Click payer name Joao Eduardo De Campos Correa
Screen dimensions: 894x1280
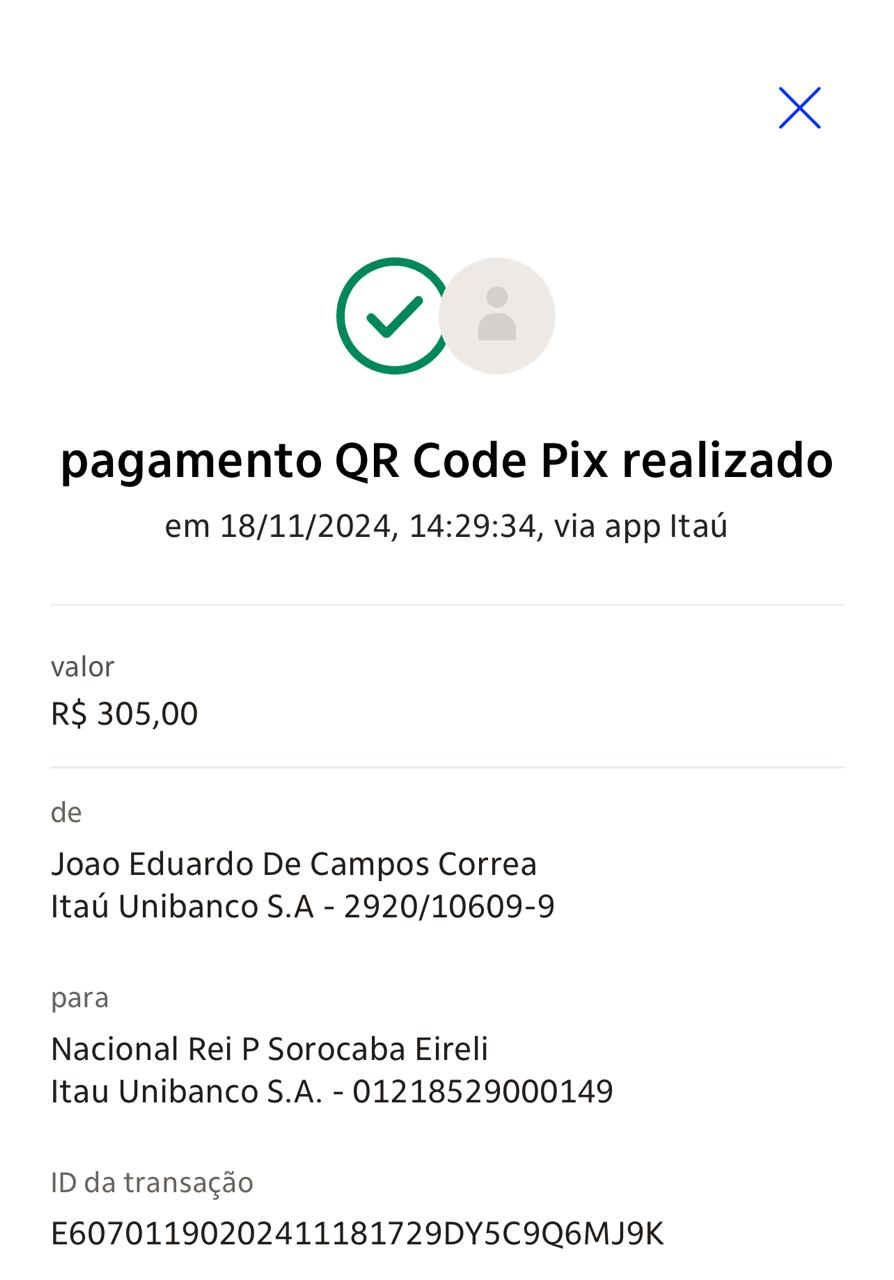point(294,863)
